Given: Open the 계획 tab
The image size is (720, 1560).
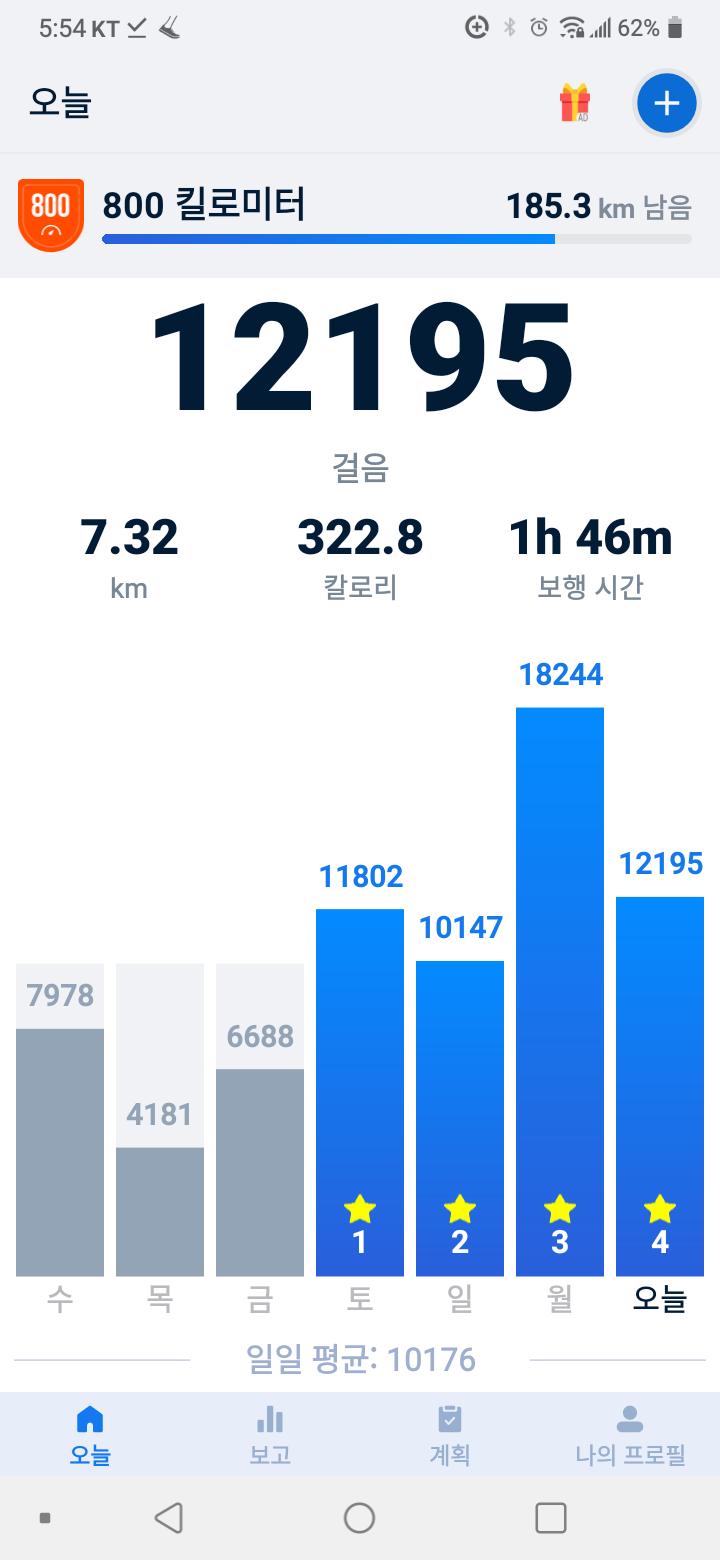Looking at the screenshot, I should 450,1435.
